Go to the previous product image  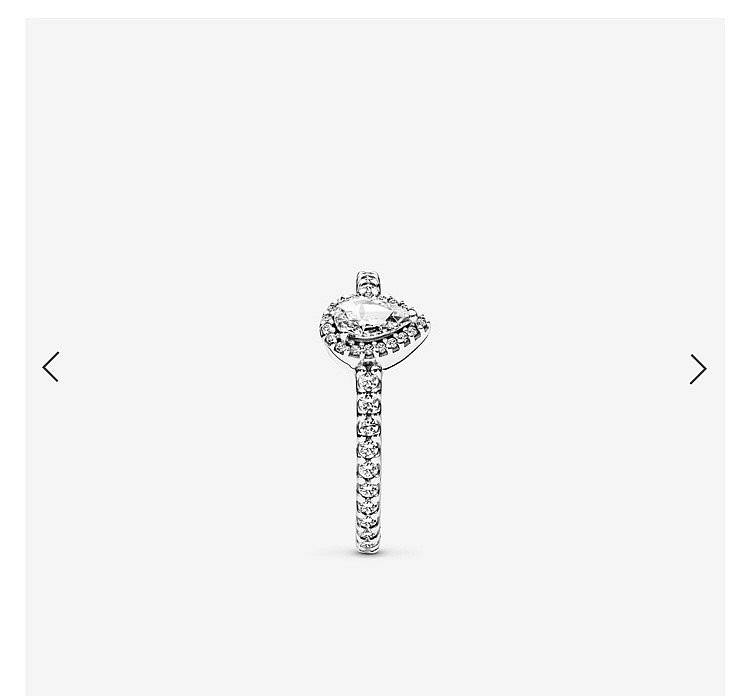point(51,367)
